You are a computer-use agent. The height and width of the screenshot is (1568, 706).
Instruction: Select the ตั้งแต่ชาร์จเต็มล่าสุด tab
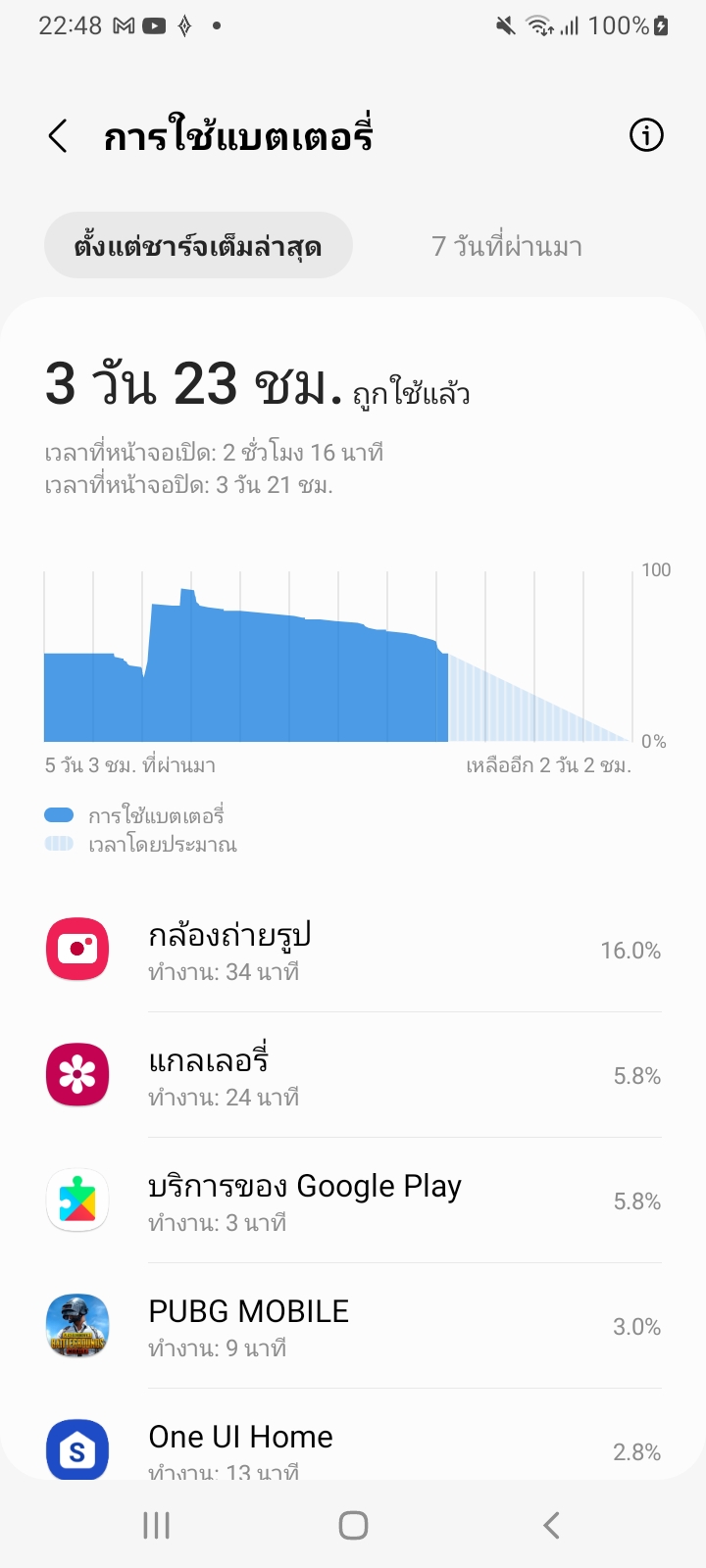tap(198, 246)
